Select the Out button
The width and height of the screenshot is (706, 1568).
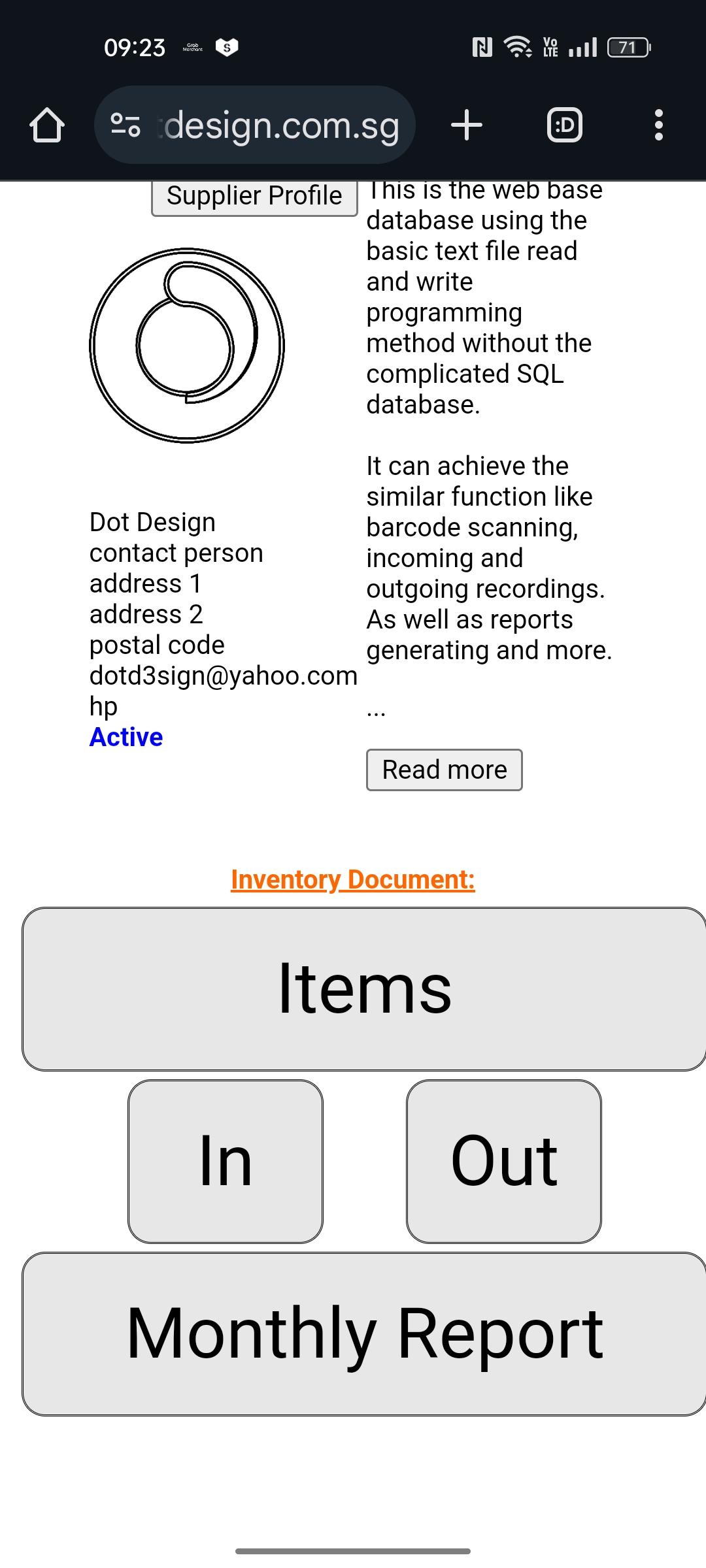pyautogui.click(x=503, y=1161)
